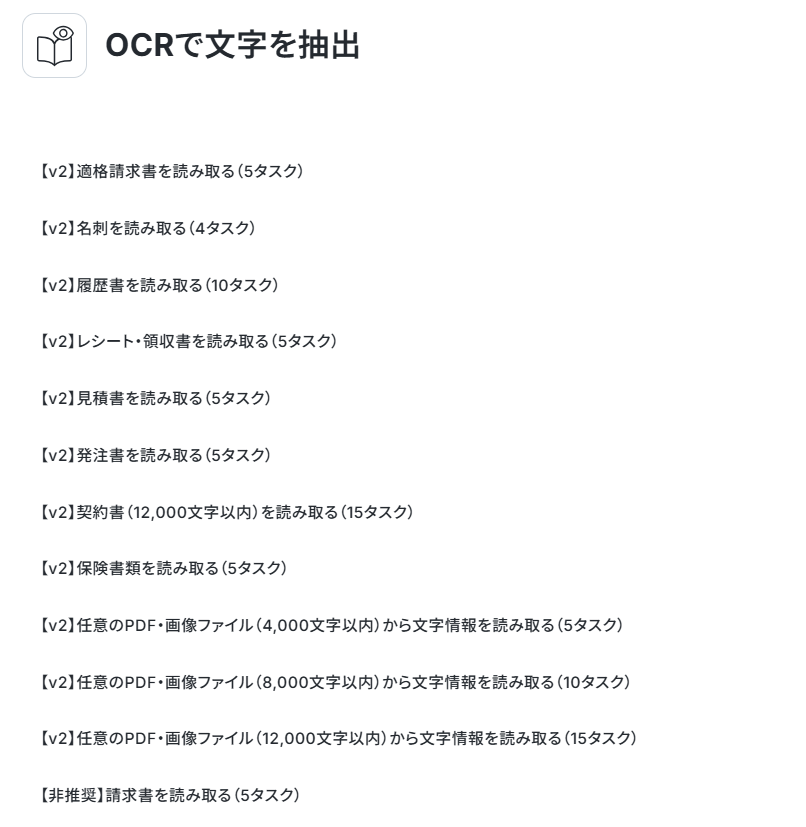Select レシート・領収書を読み取る option
The height and width of the screenshot is (827, 806).
coord(188,341)
